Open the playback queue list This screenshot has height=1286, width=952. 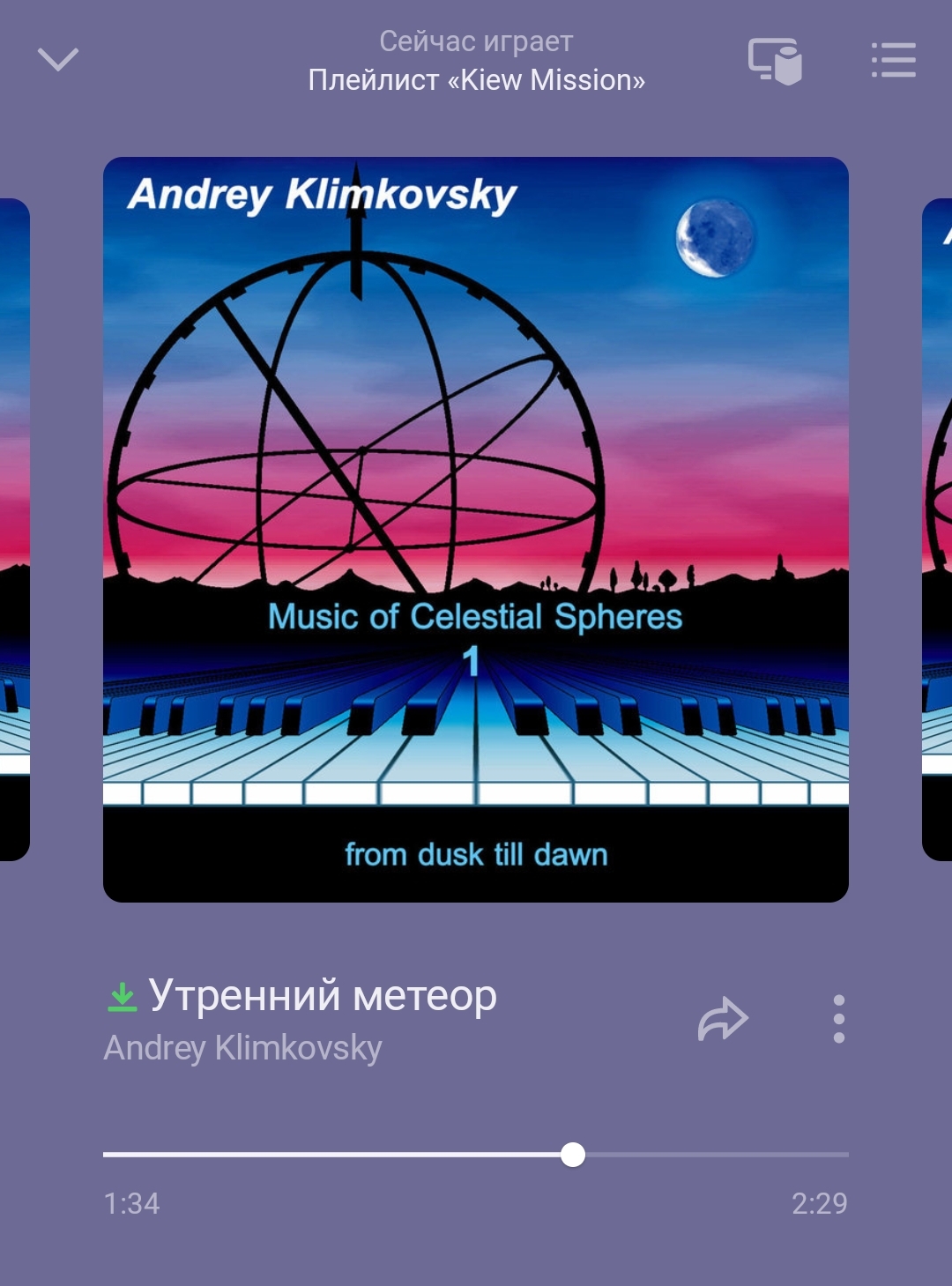893,61
